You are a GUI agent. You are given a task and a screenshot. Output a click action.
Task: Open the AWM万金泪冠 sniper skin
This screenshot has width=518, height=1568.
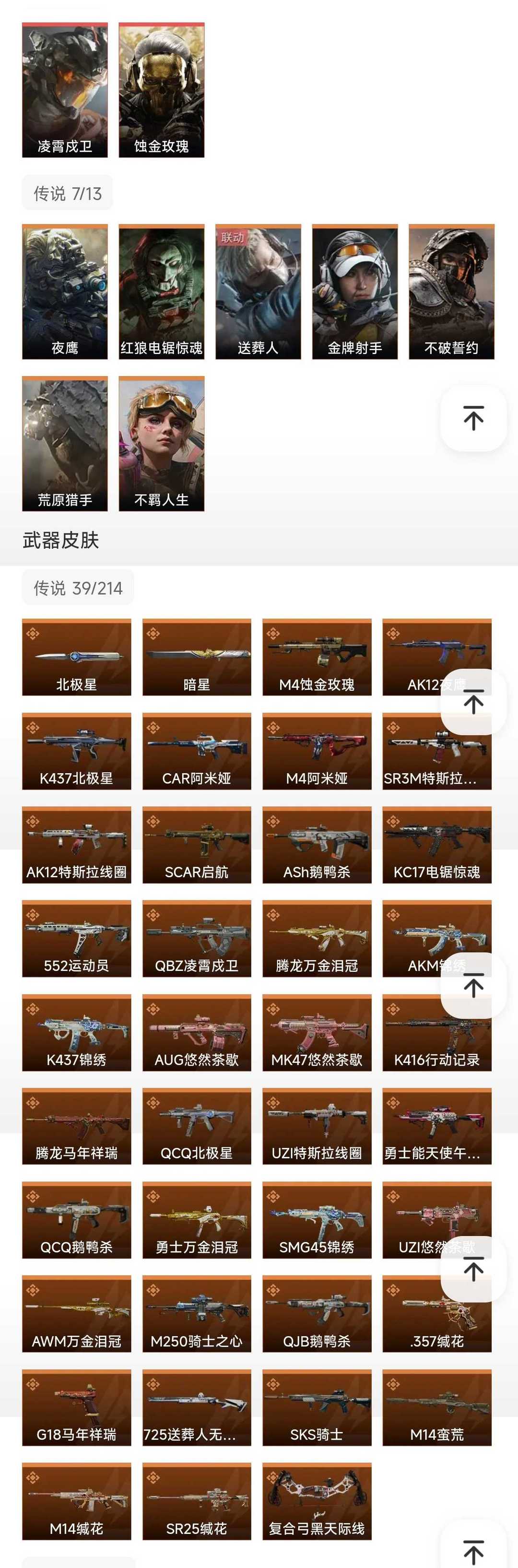pyautogui.click(x=77, y=1314)
